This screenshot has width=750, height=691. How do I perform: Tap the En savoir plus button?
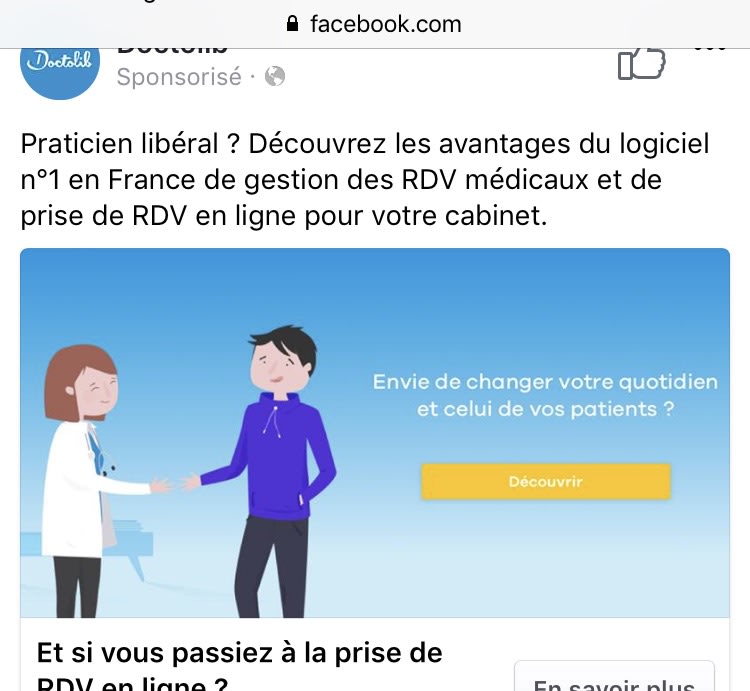tap(614, 680)
